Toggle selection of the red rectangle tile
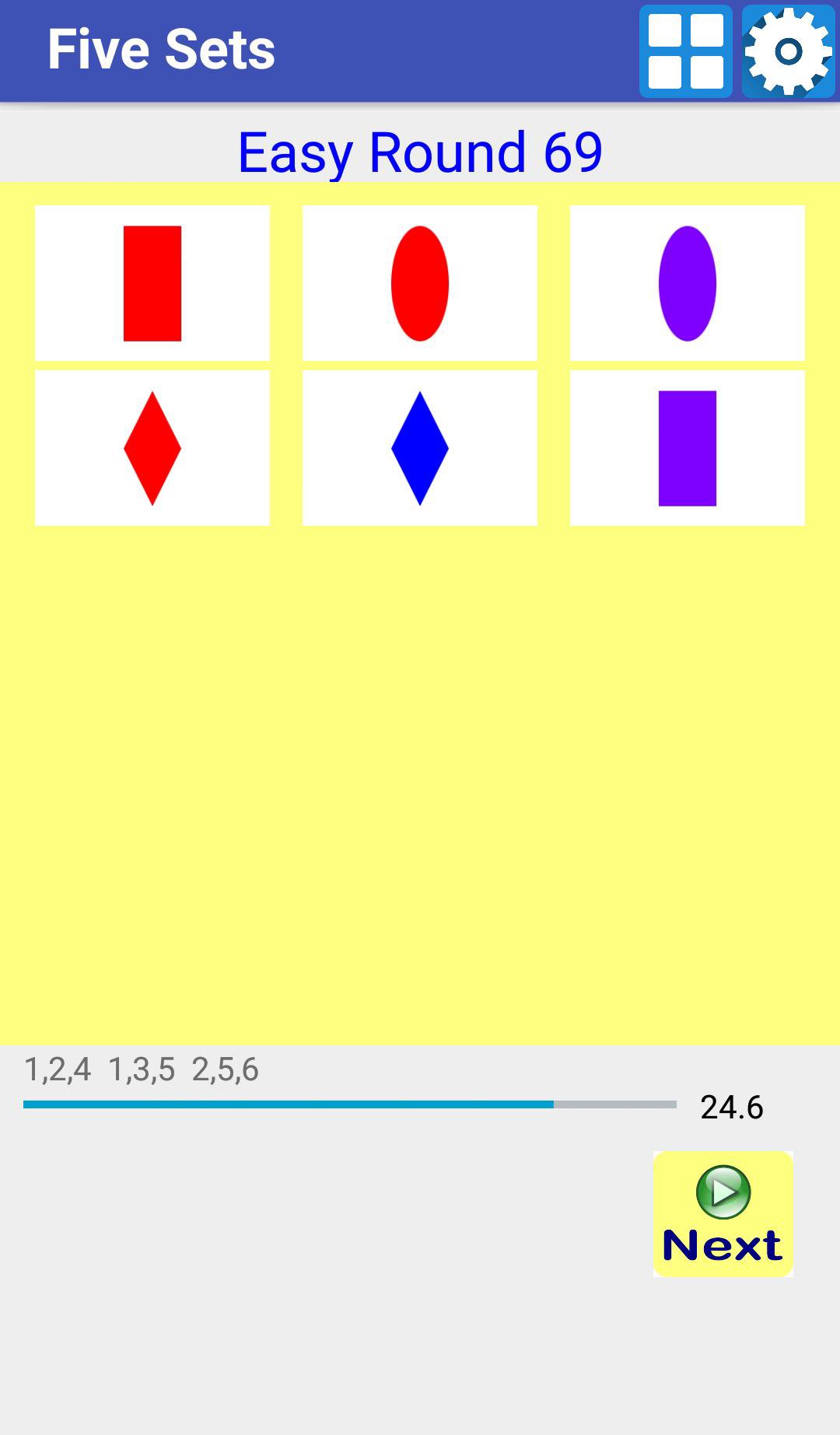 [x=152, y=282]
